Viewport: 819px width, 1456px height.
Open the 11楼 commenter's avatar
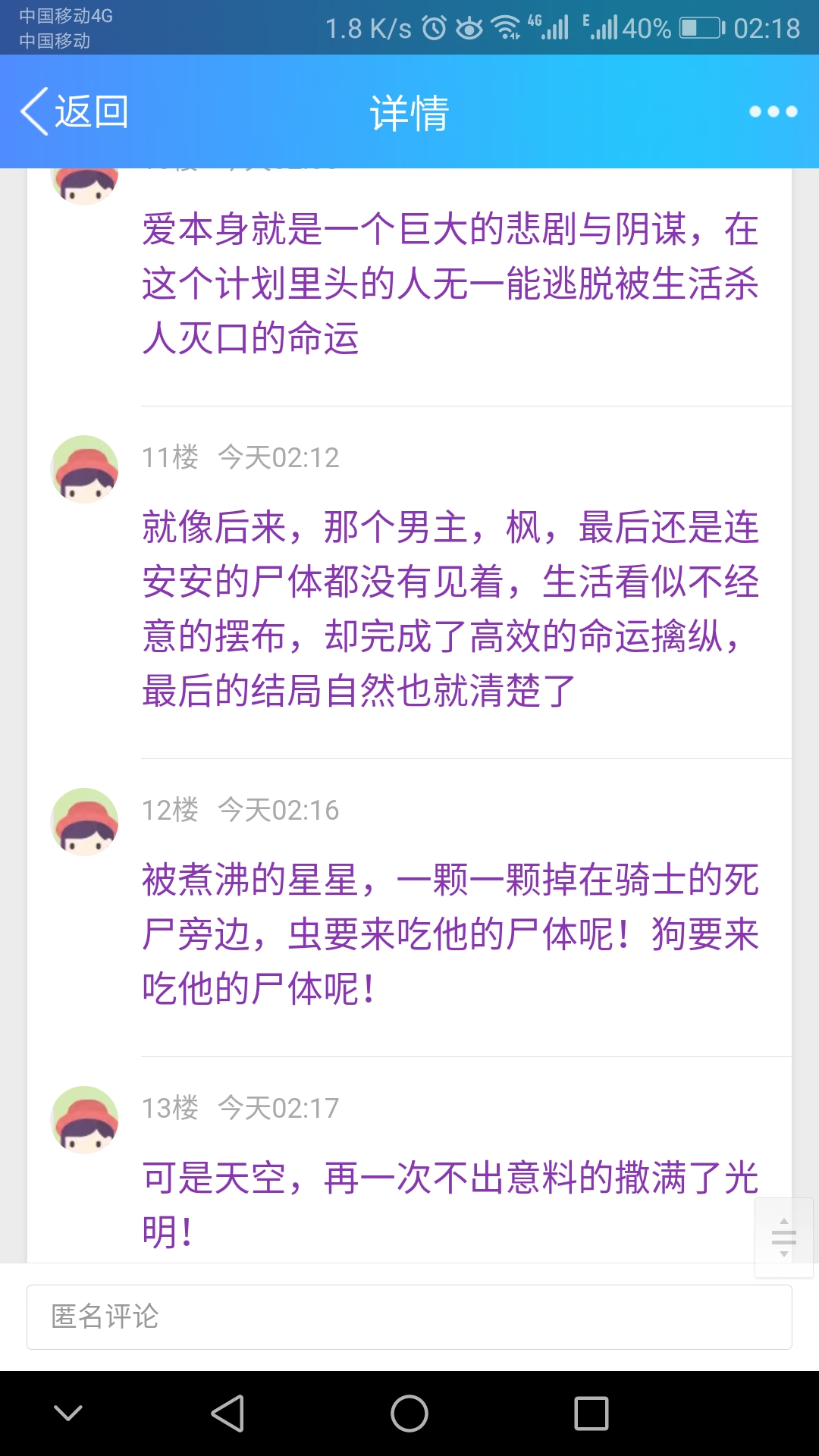point(84,469)
